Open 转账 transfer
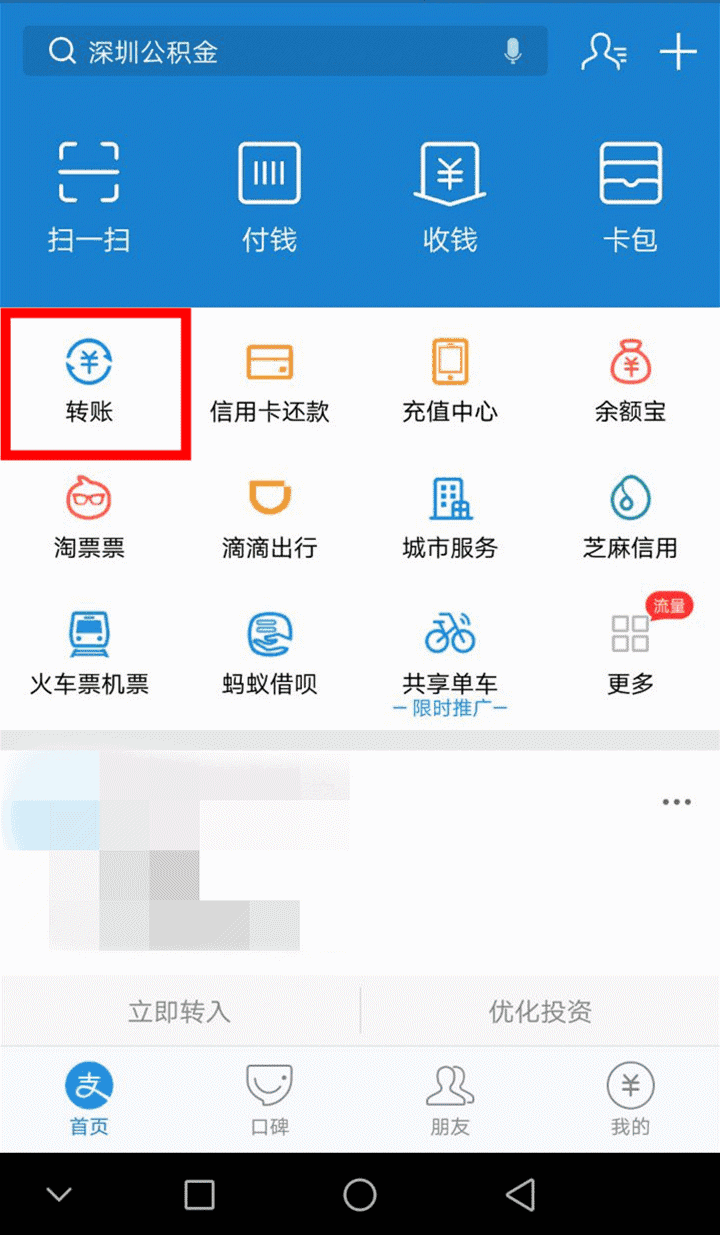Viewport: 720px width, 1235px height. tap(89, 381)
